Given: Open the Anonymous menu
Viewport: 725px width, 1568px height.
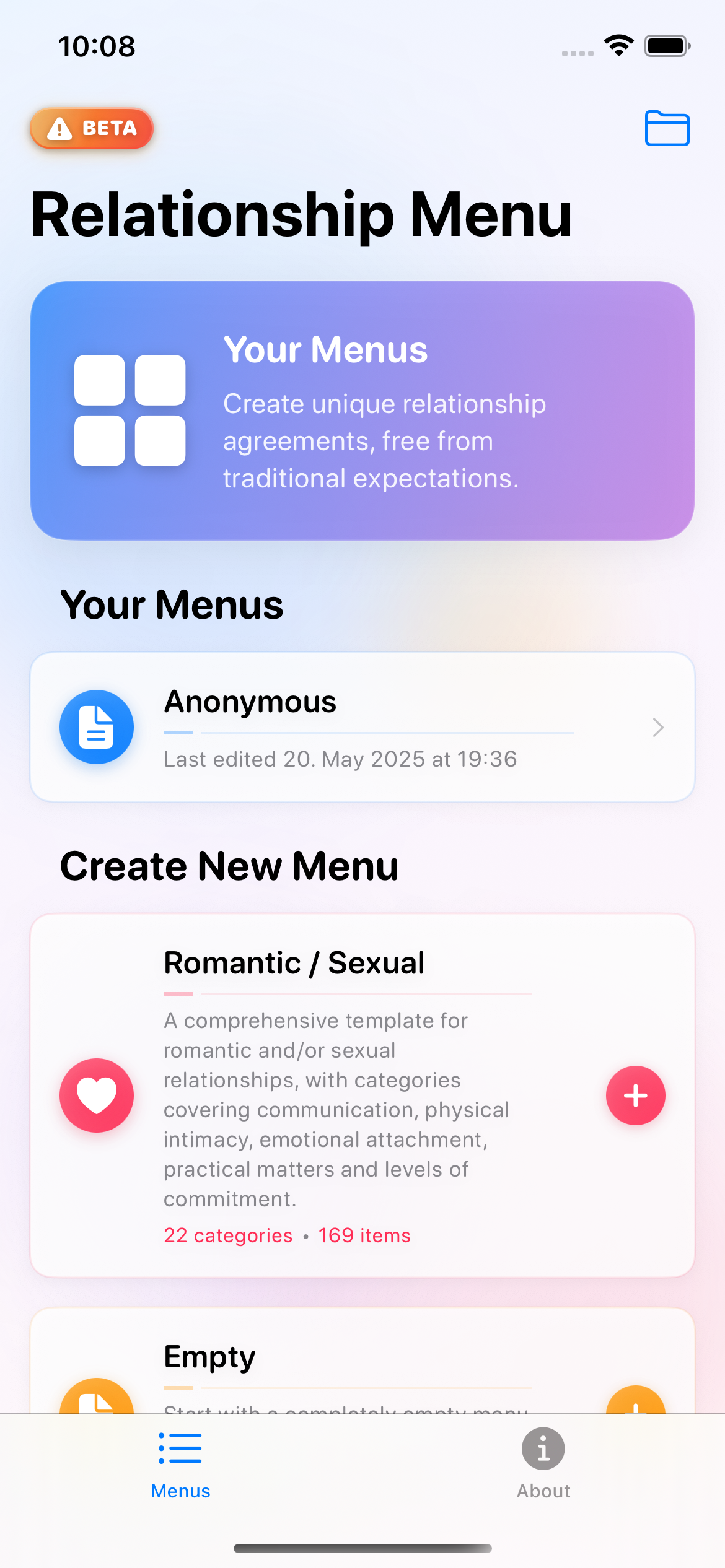Looking at the screenshot, I should pos(362,727).
